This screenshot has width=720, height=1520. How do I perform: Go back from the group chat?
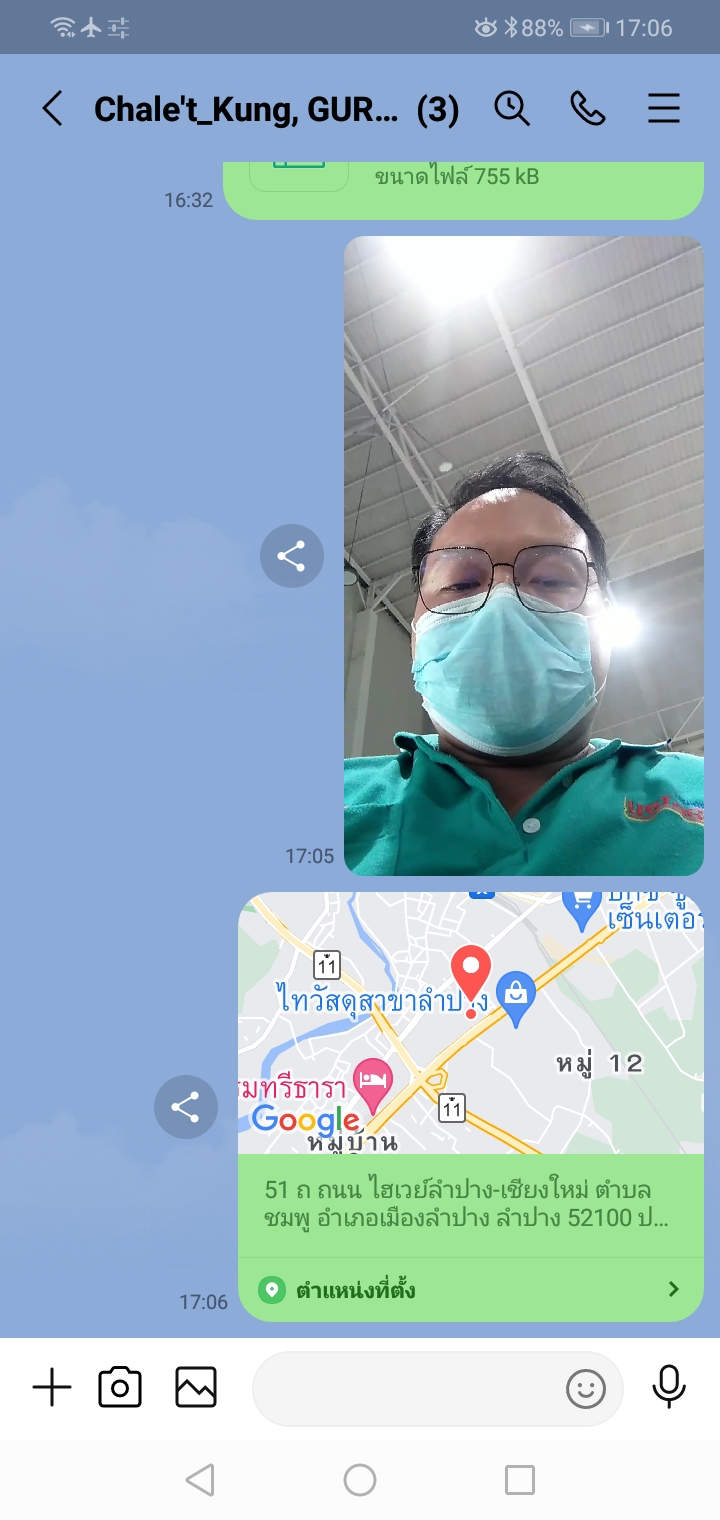(x=52, y=109)
